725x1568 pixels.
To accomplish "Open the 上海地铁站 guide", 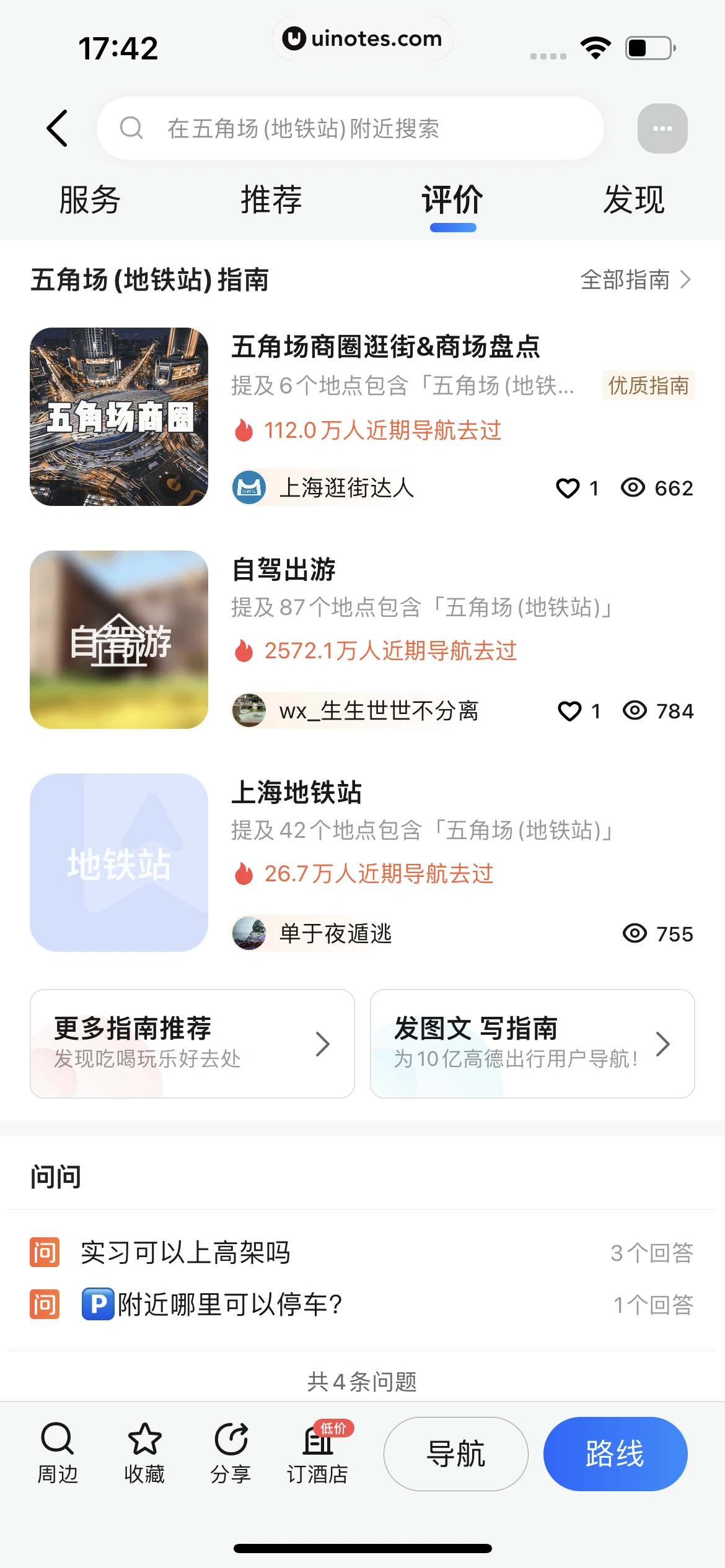I will point(296,793).
